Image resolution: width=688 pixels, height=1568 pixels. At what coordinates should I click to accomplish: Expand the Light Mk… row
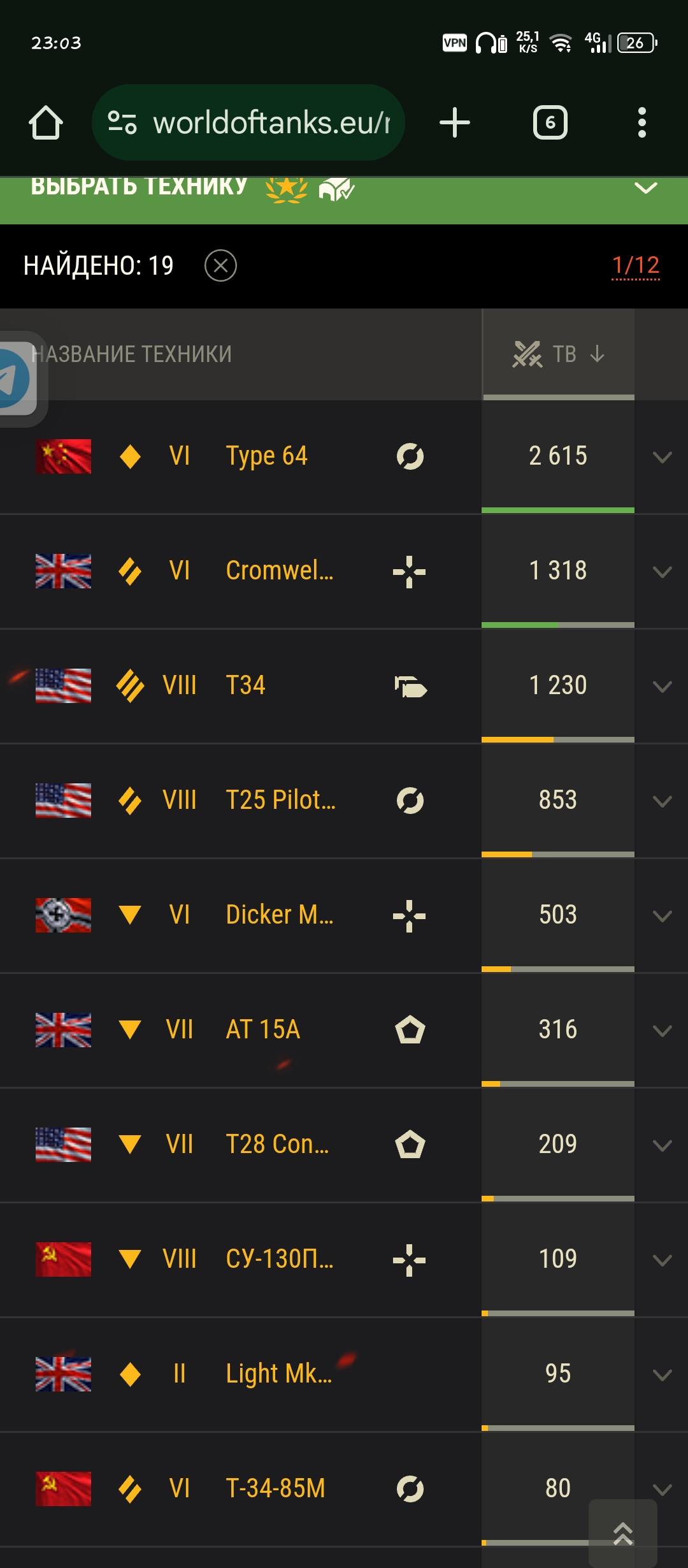coord(663,1375)
